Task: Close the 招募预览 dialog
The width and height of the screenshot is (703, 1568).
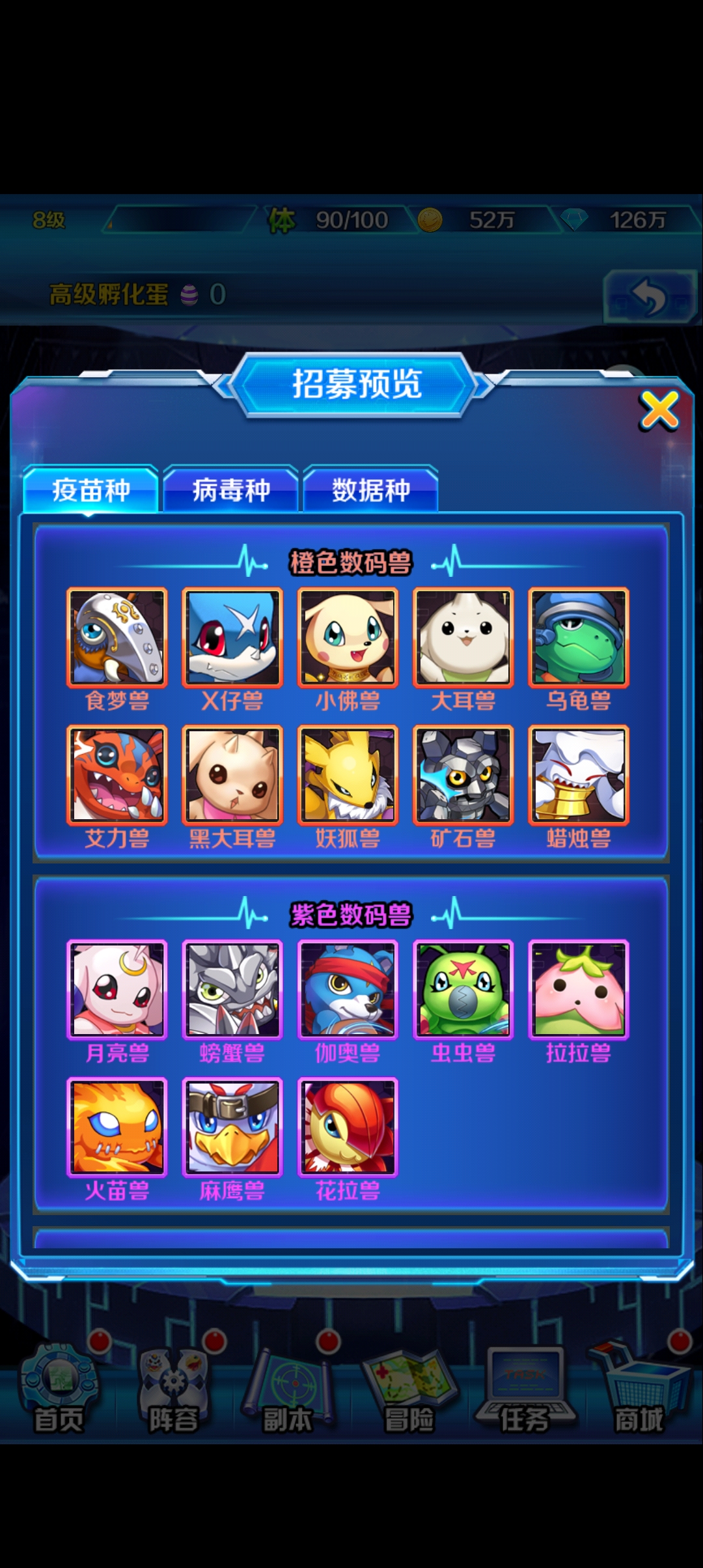Action: pos(659,410)
